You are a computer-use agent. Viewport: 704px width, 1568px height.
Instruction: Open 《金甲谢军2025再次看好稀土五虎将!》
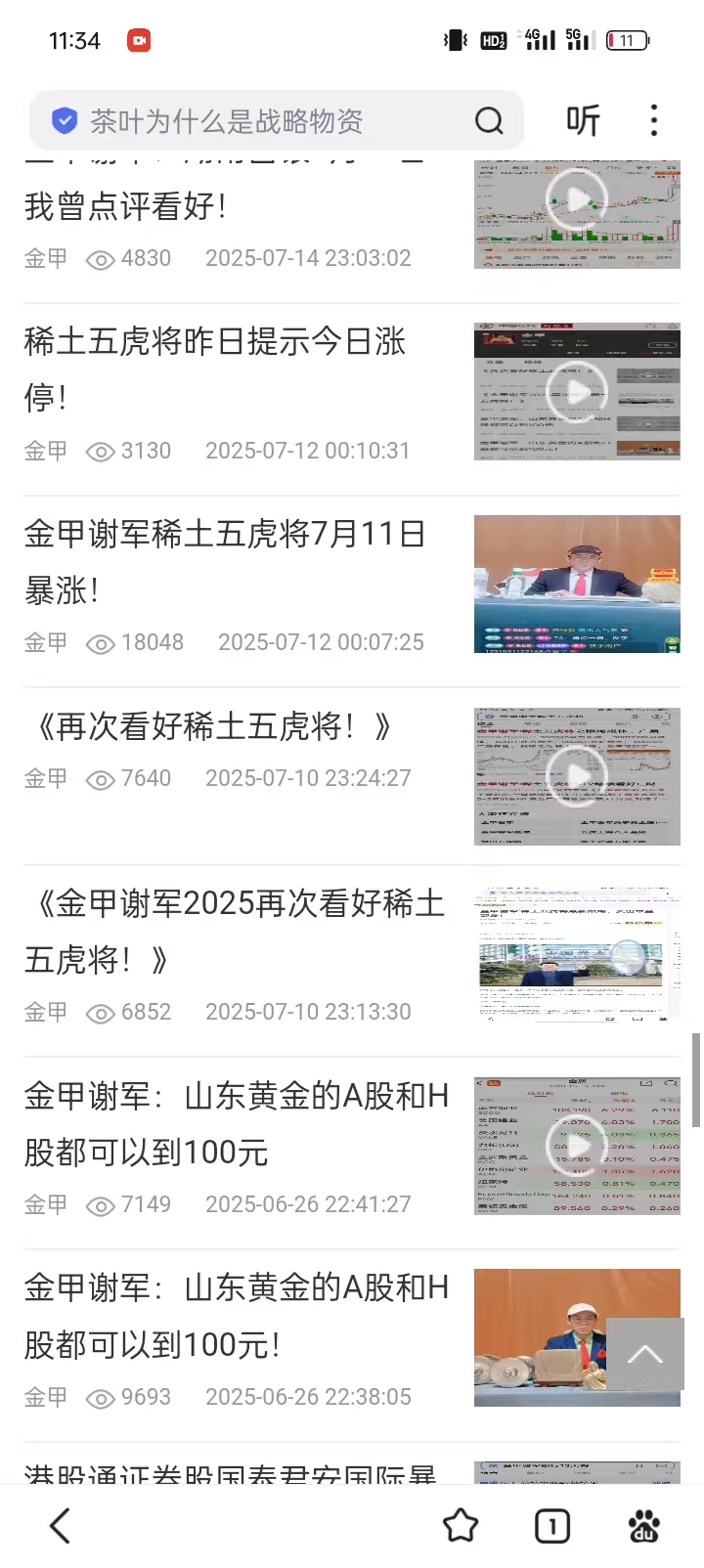point(235,931)
